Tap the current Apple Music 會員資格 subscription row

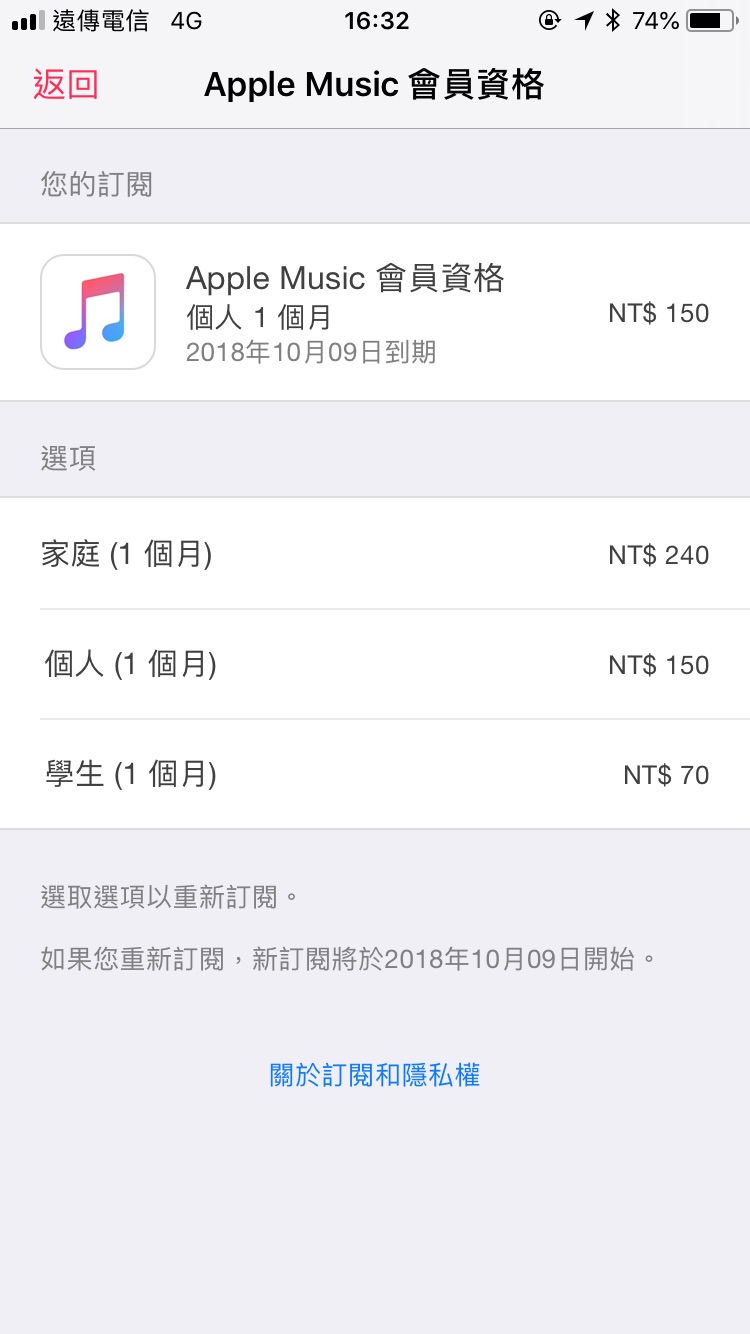tap(375, 311)
